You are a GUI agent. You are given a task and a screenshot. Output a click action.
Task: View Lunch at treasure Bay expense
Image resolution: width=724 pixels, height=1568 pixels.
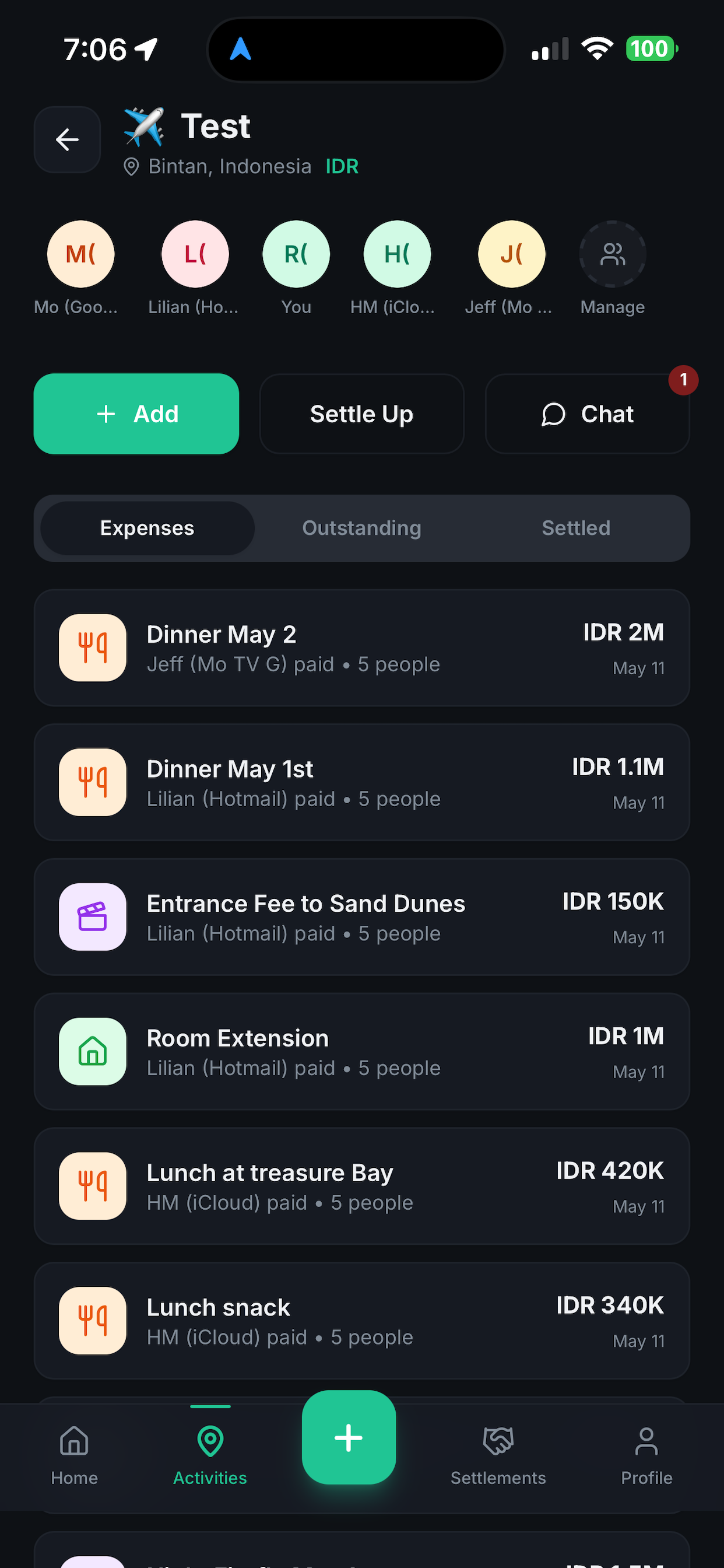362,1186
